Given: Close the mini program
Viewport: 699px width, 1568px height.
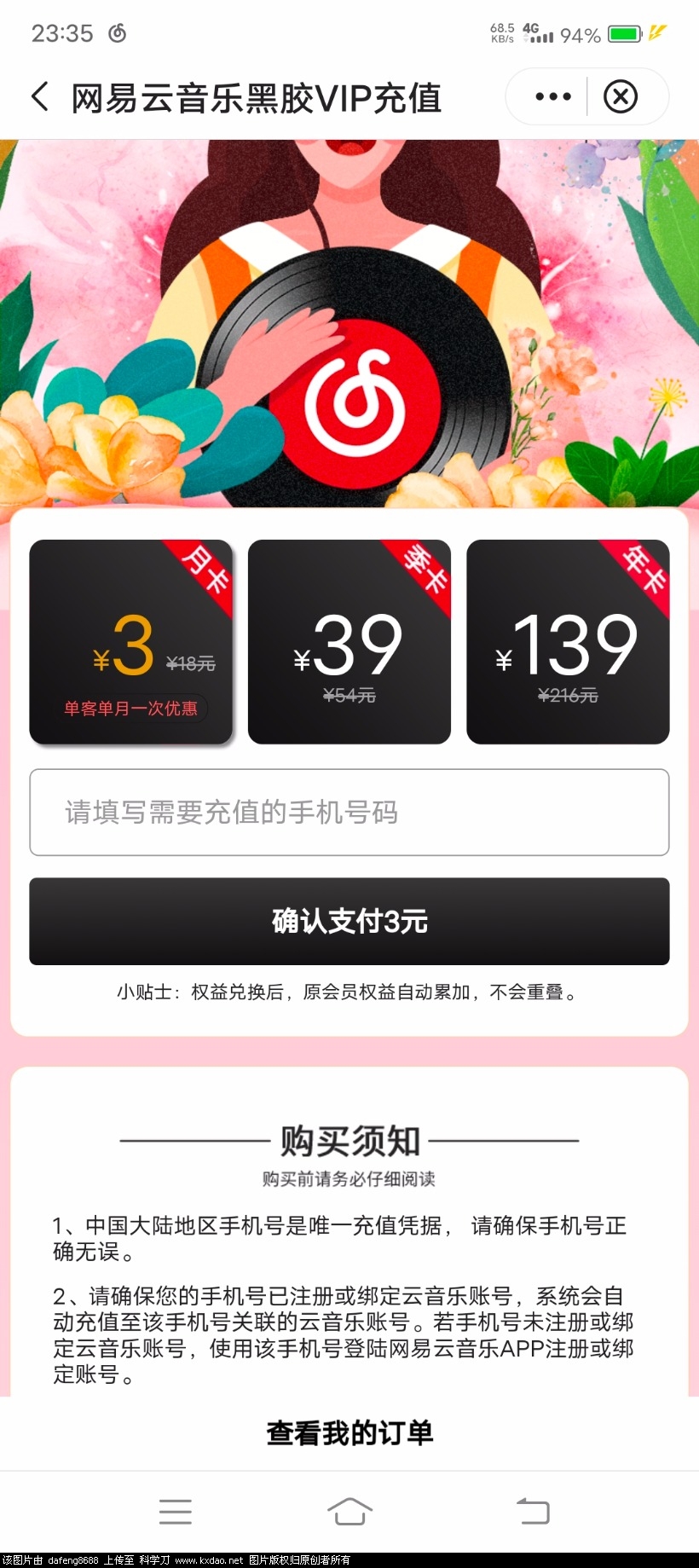Looking at the screenshot, I should pyautogui.click(x=621, y=96).
